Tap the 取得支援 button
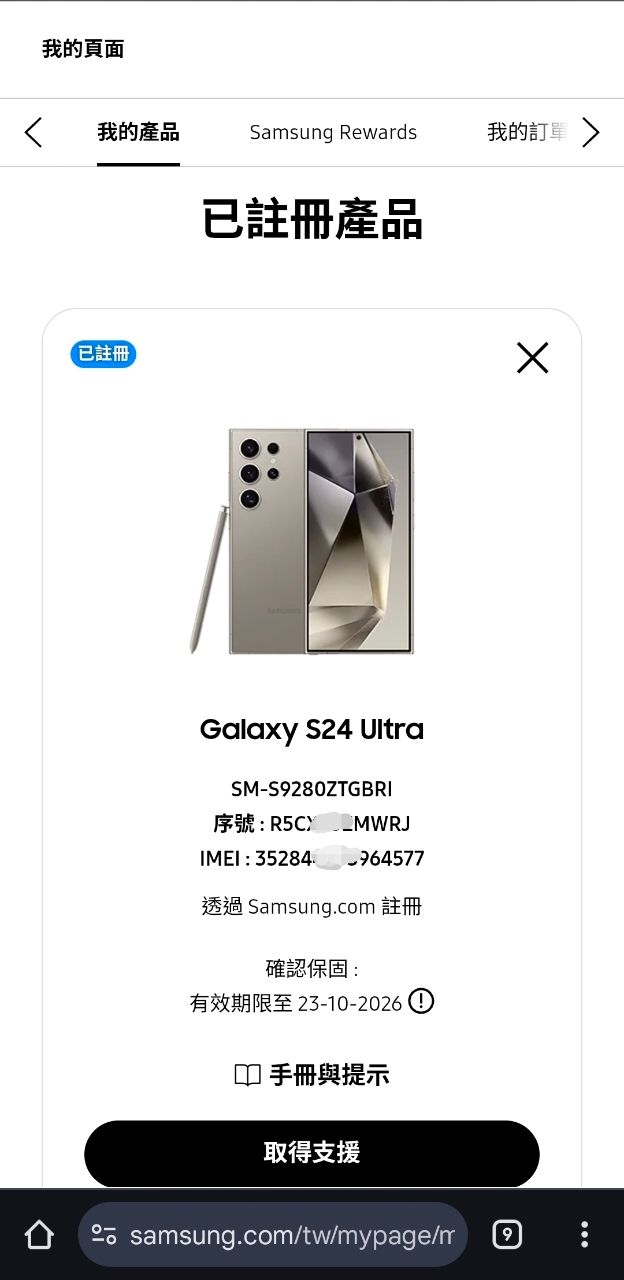 tap(312, 1153)
